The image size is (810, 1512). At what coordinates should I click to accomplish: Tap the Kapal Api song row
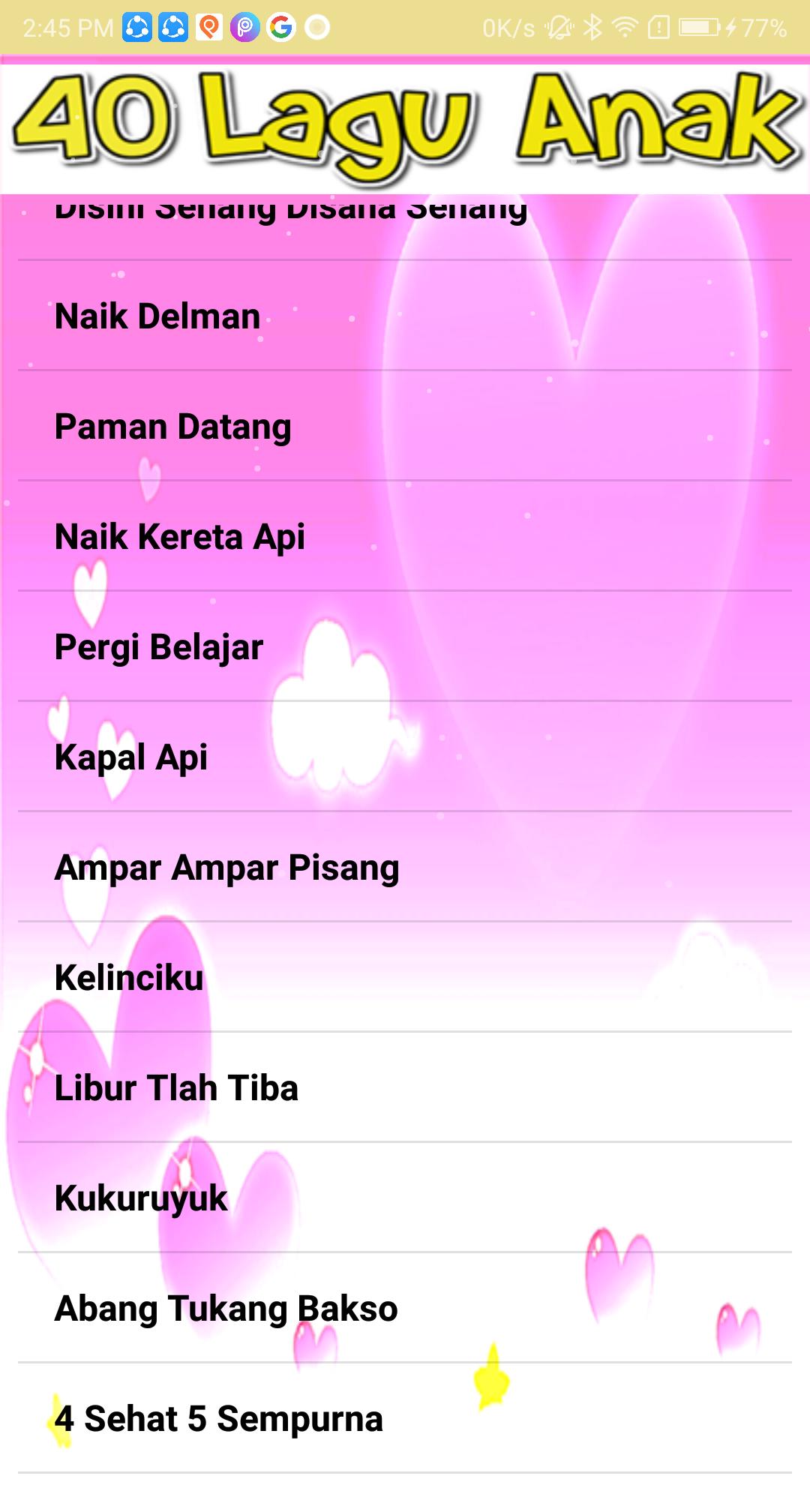(405, 757)
